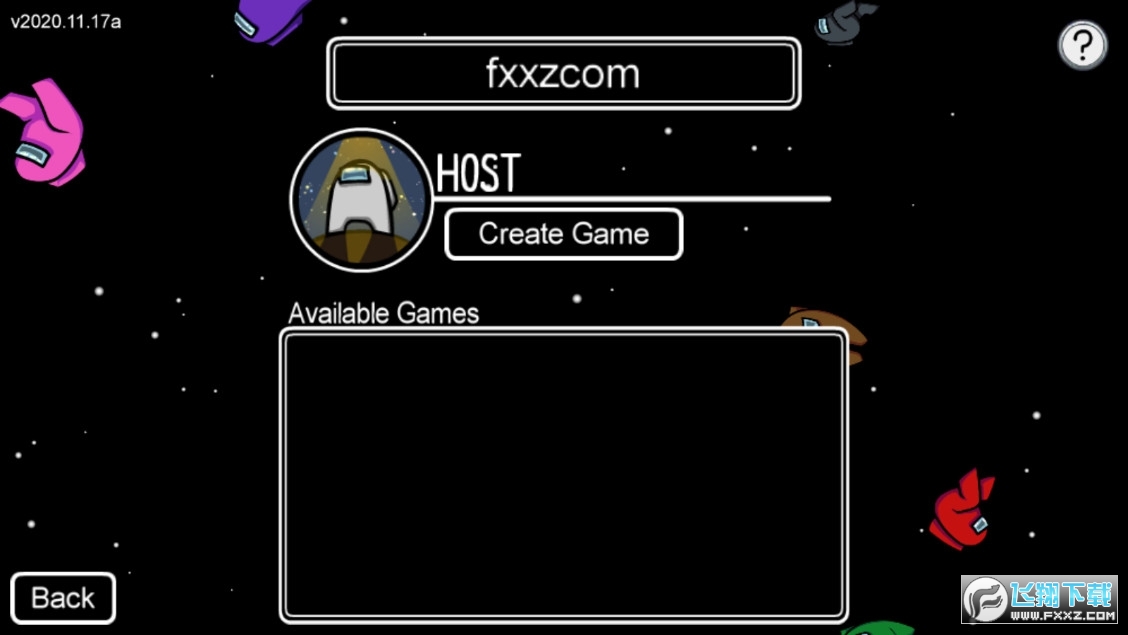
Task: Go back with the Back button
Action: click(x=63, y=598)
